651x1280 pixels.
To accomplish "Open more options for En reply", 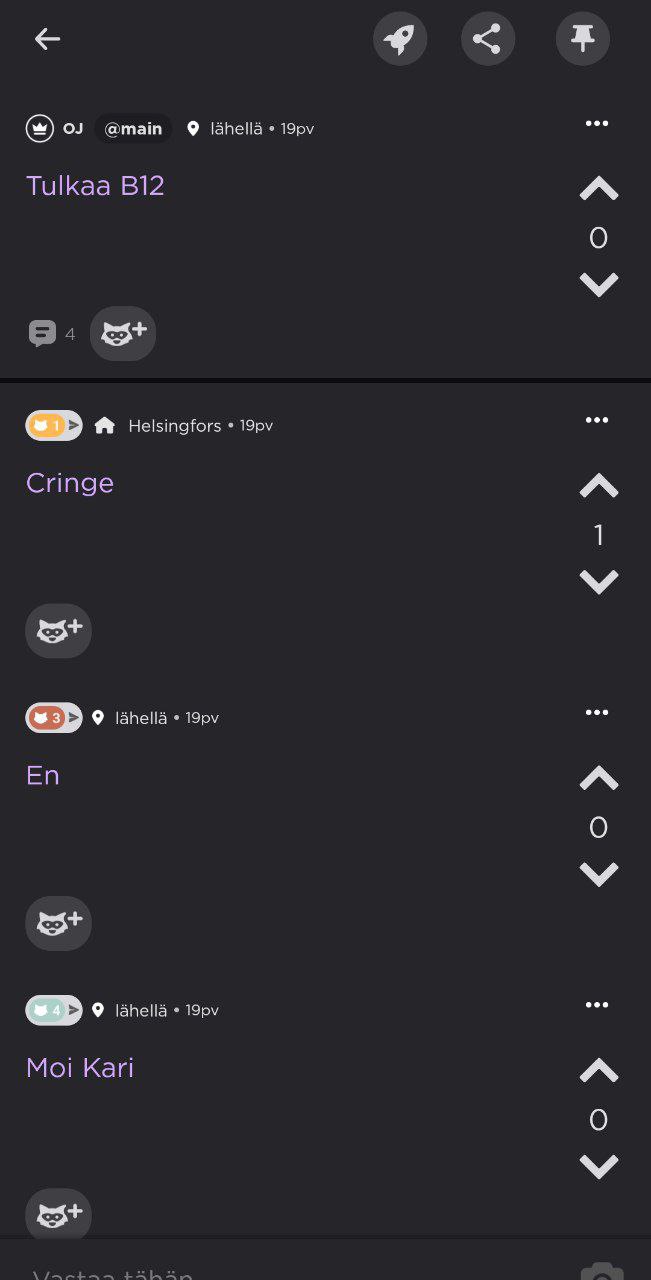I will (597, 713).
